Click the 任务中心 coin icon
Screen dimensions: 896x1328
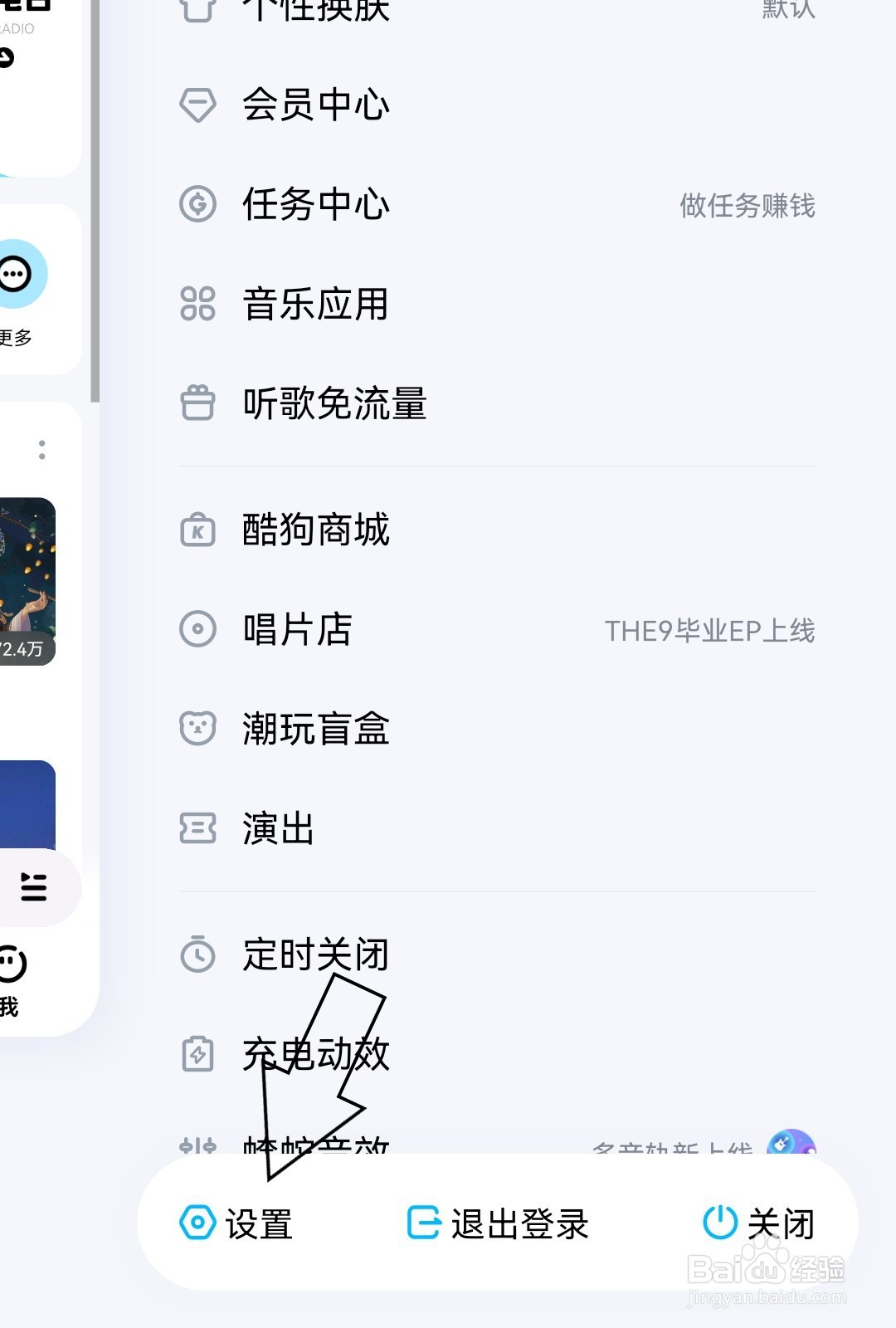[x=197, y=204]
